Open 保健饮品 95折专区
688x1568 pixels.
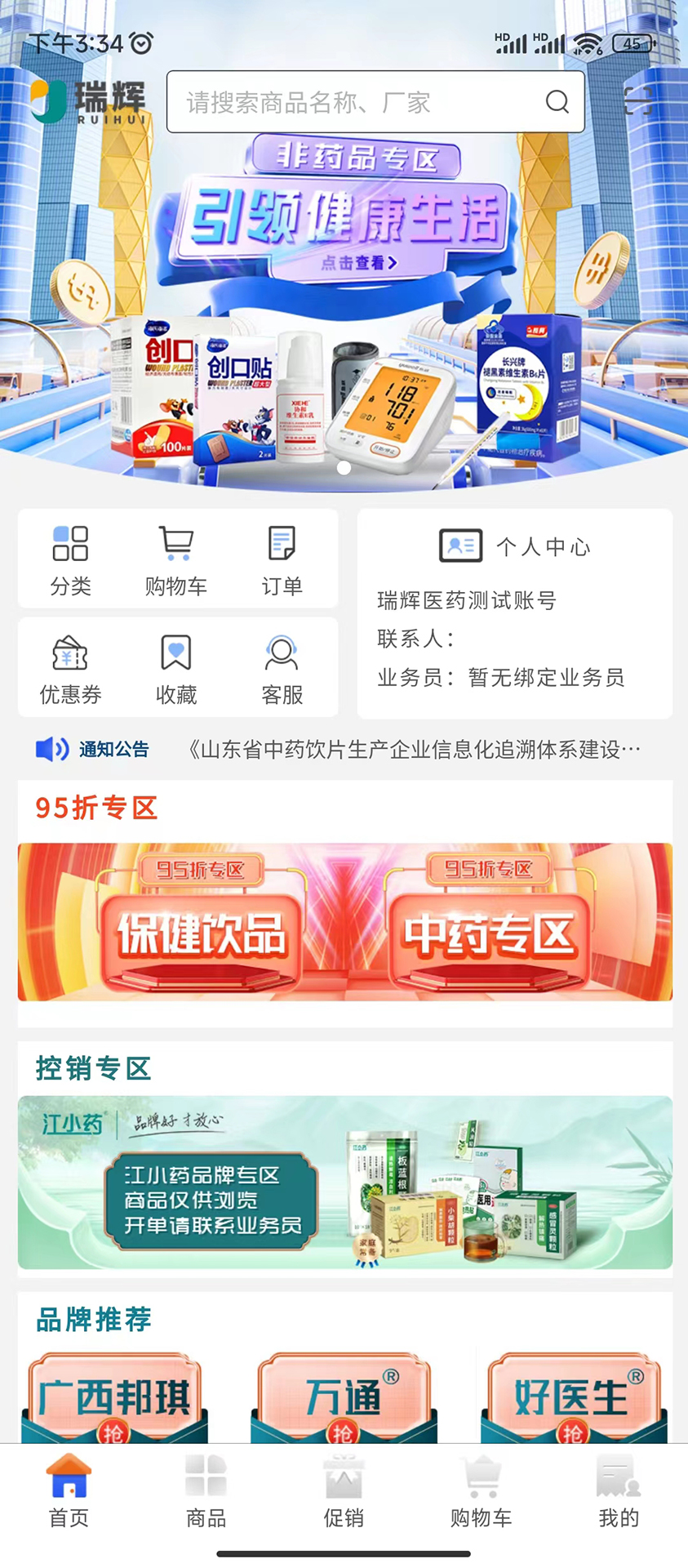[201, 923]
